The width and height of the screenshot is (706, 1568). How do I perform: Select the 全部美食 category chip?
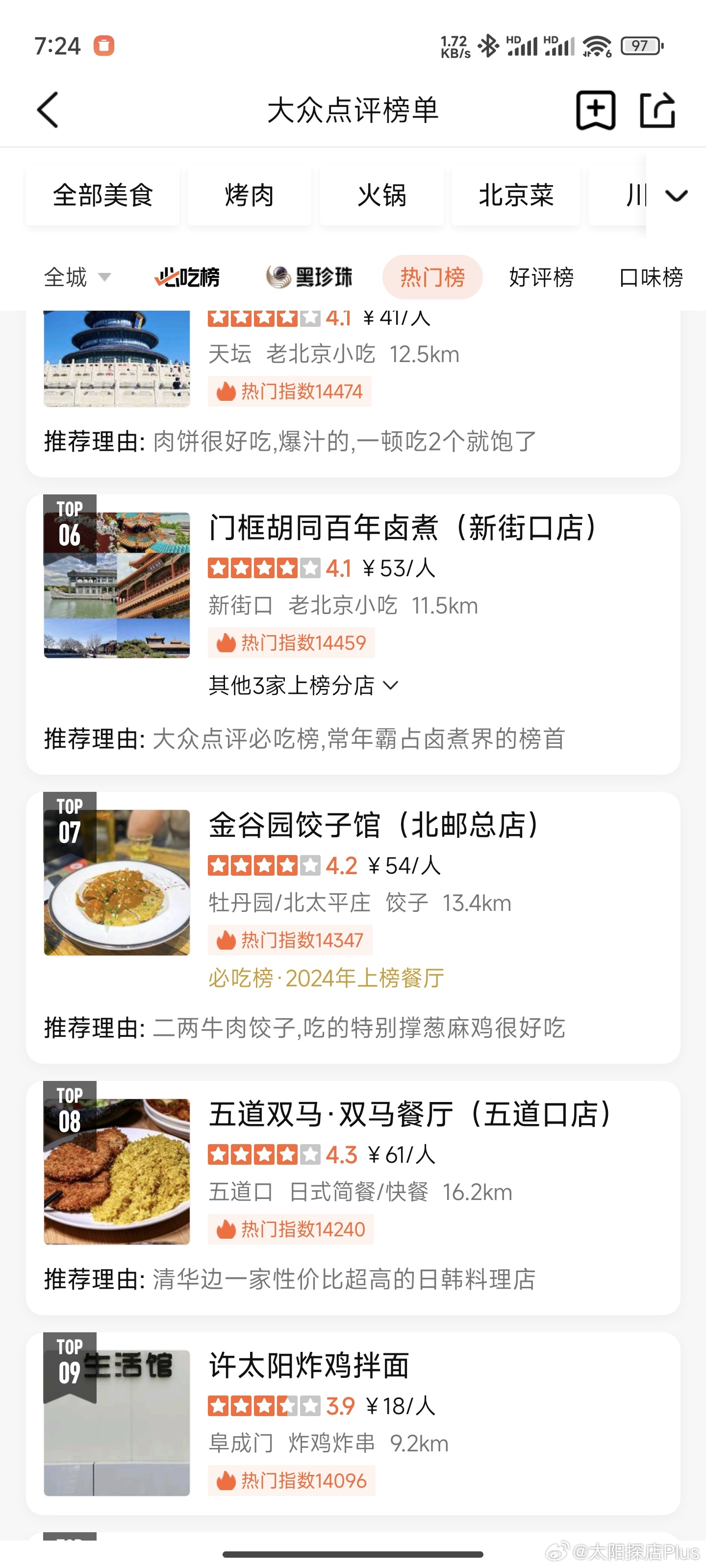click(x=102, y=196)
